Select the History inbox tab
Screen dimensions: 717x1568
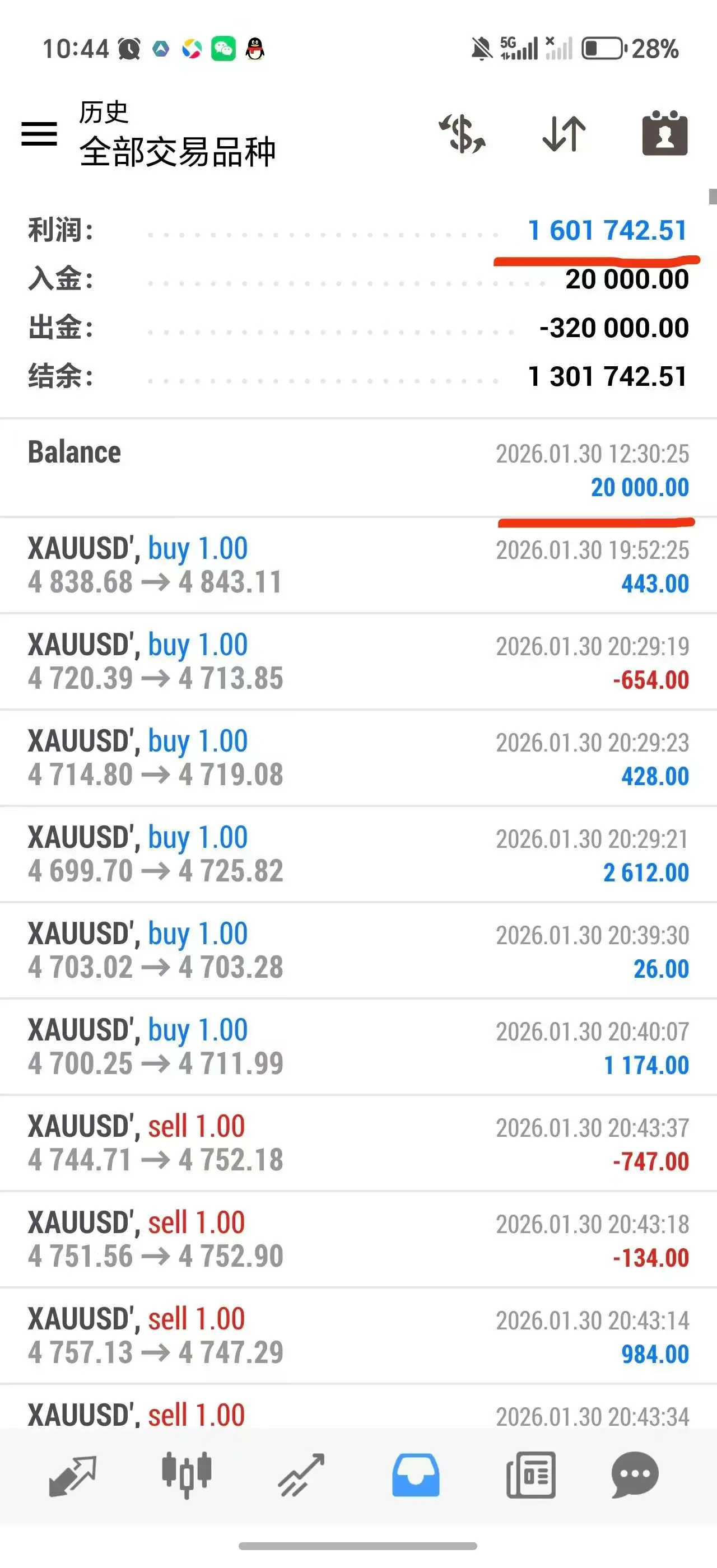click(x=416, y=1475)
